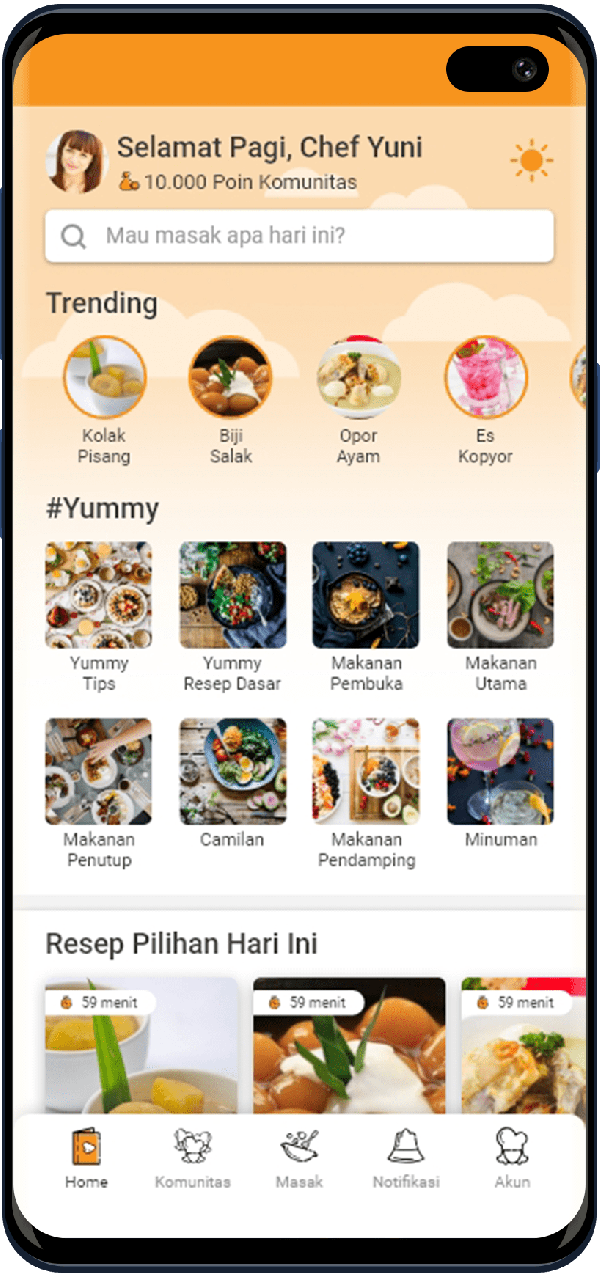
Task: Tap the Home tab
Action: click(x=86, y=1159)
